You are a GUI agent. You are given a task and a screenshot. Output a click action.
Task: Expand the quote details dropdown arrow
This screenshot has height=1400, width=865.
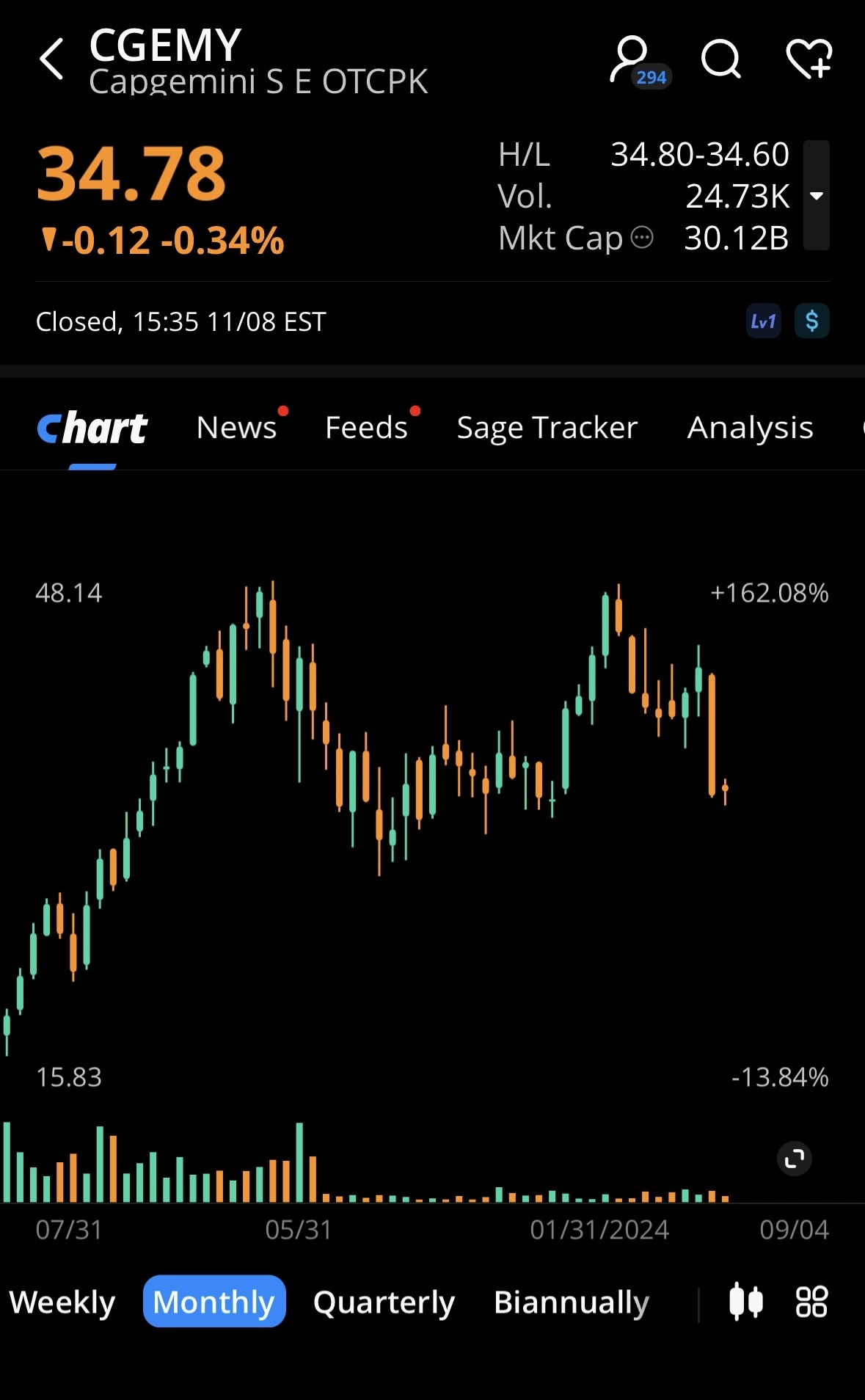click(817, 196)
